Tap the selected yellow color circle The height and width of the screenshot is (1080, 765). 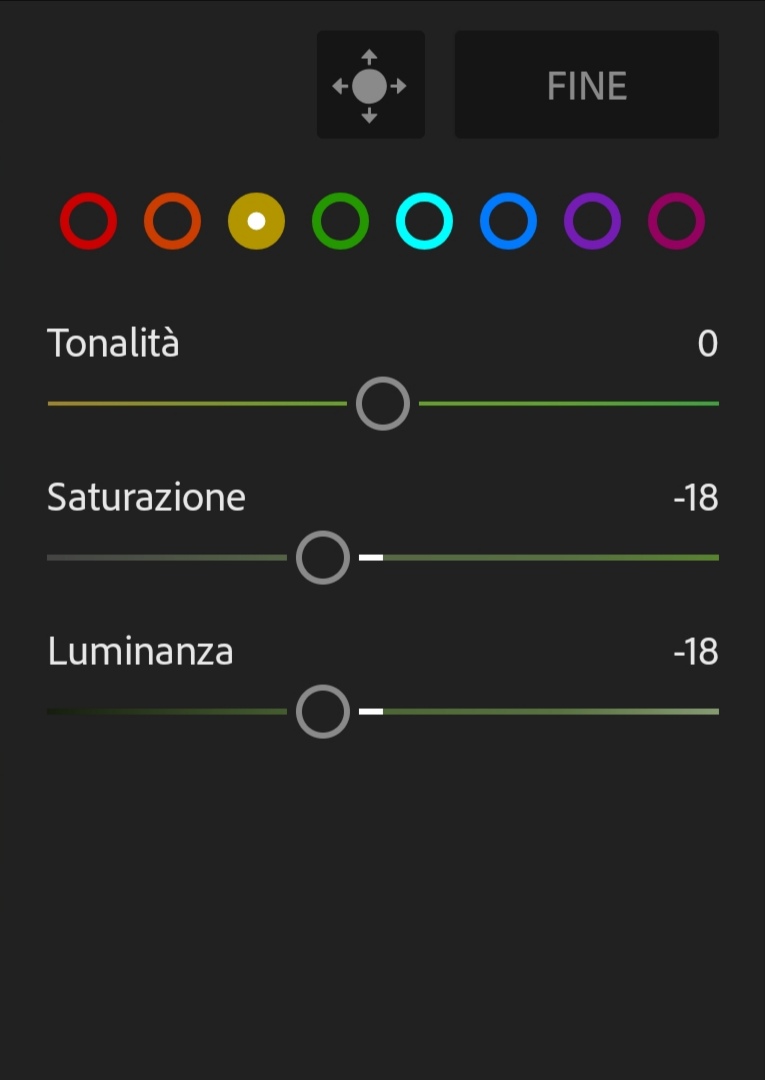[x=256, y=221]
